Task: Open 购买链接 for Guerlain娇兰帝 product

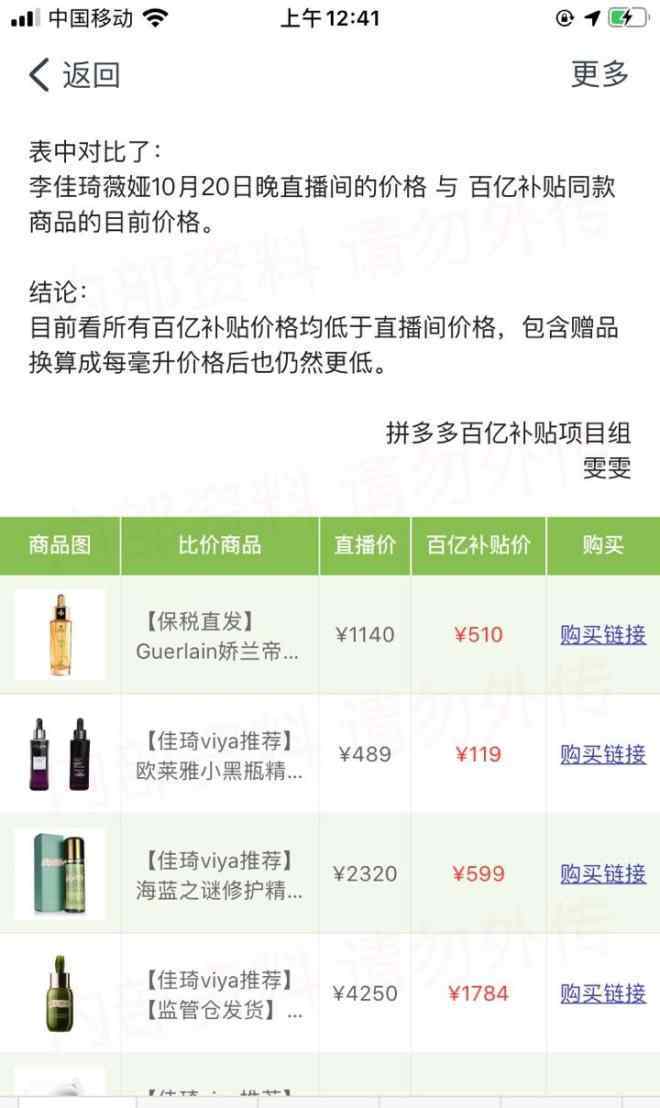Action: click(603, 635)
